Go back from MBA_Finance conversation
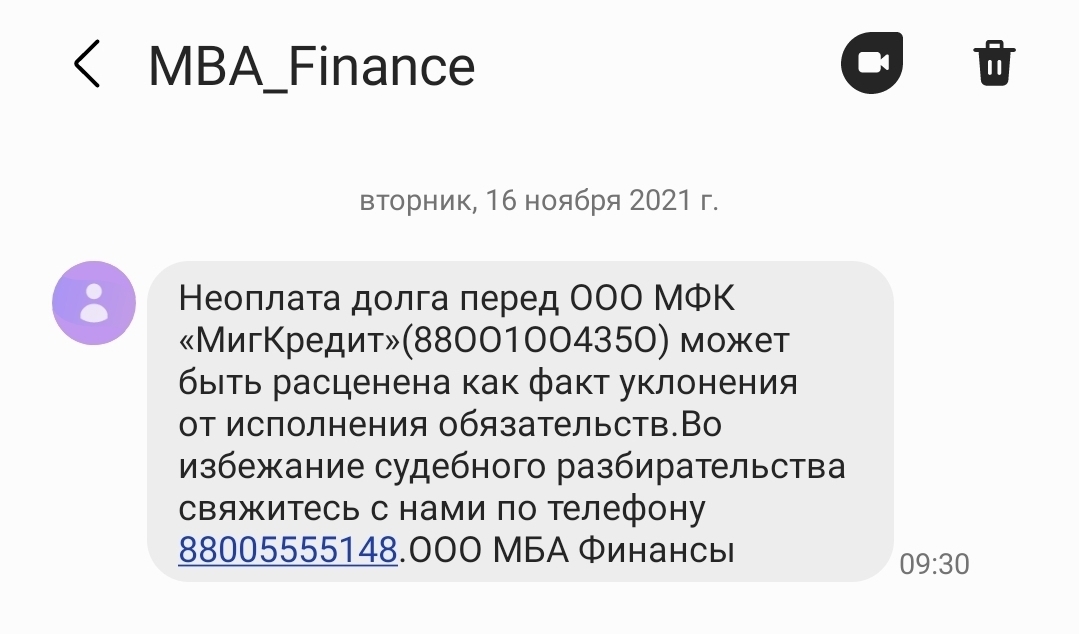 point(88,65)
